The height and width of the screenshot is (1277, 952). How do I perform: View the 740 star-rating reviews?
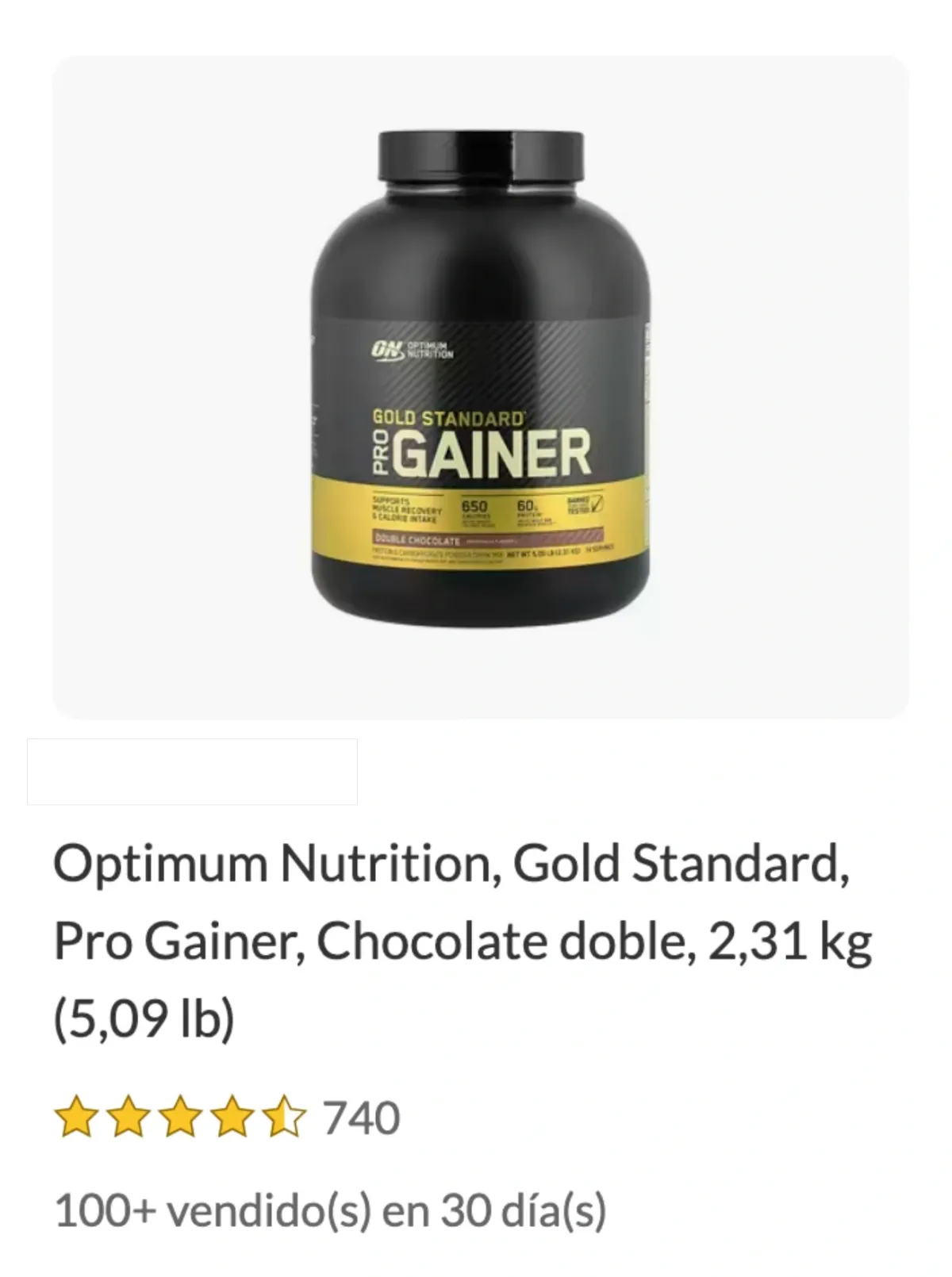pyautogui.click(x=226, y=1118)
